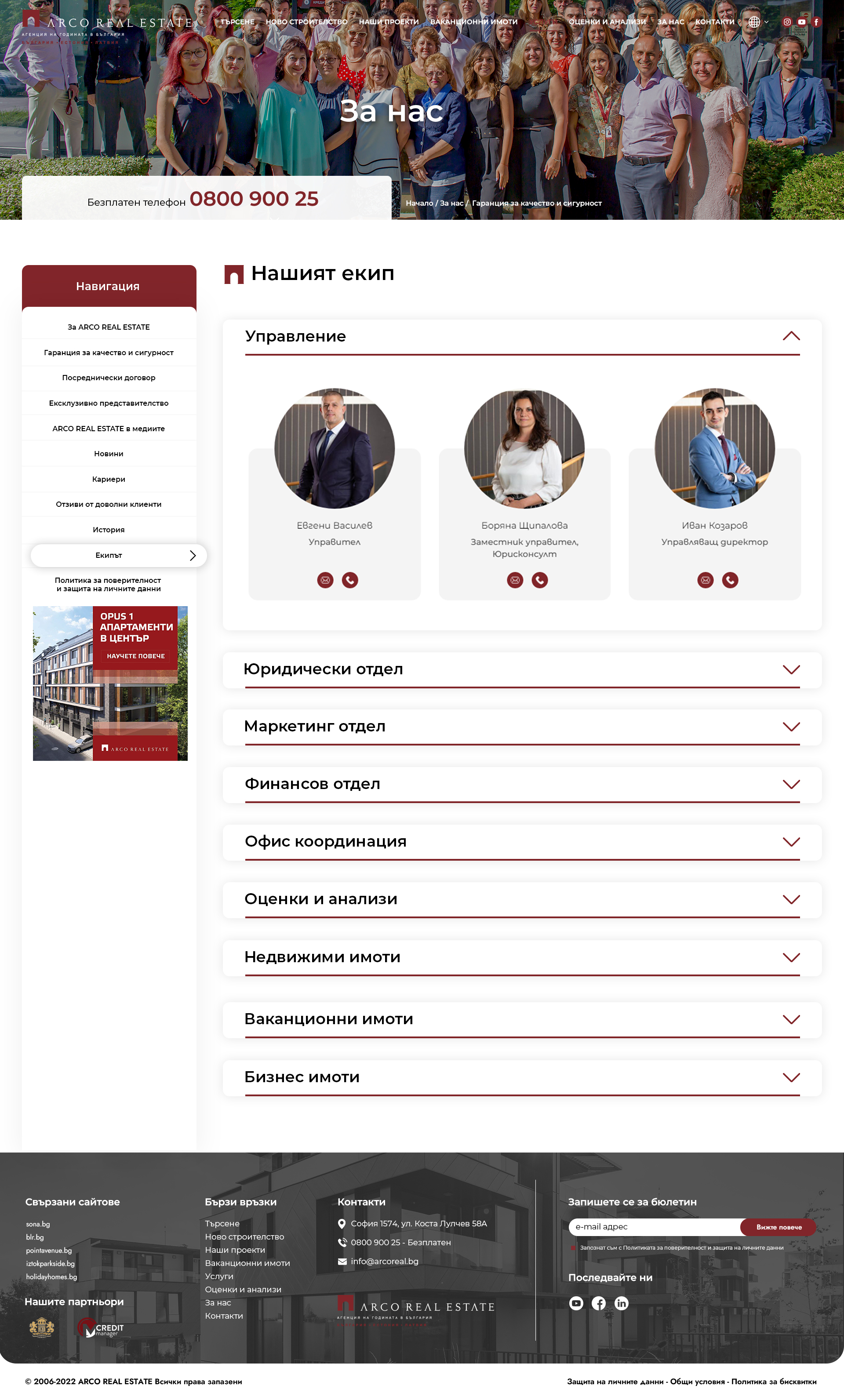844x1400 pixels.
Task: Collapse the Управление section
Action: point(790,336)
